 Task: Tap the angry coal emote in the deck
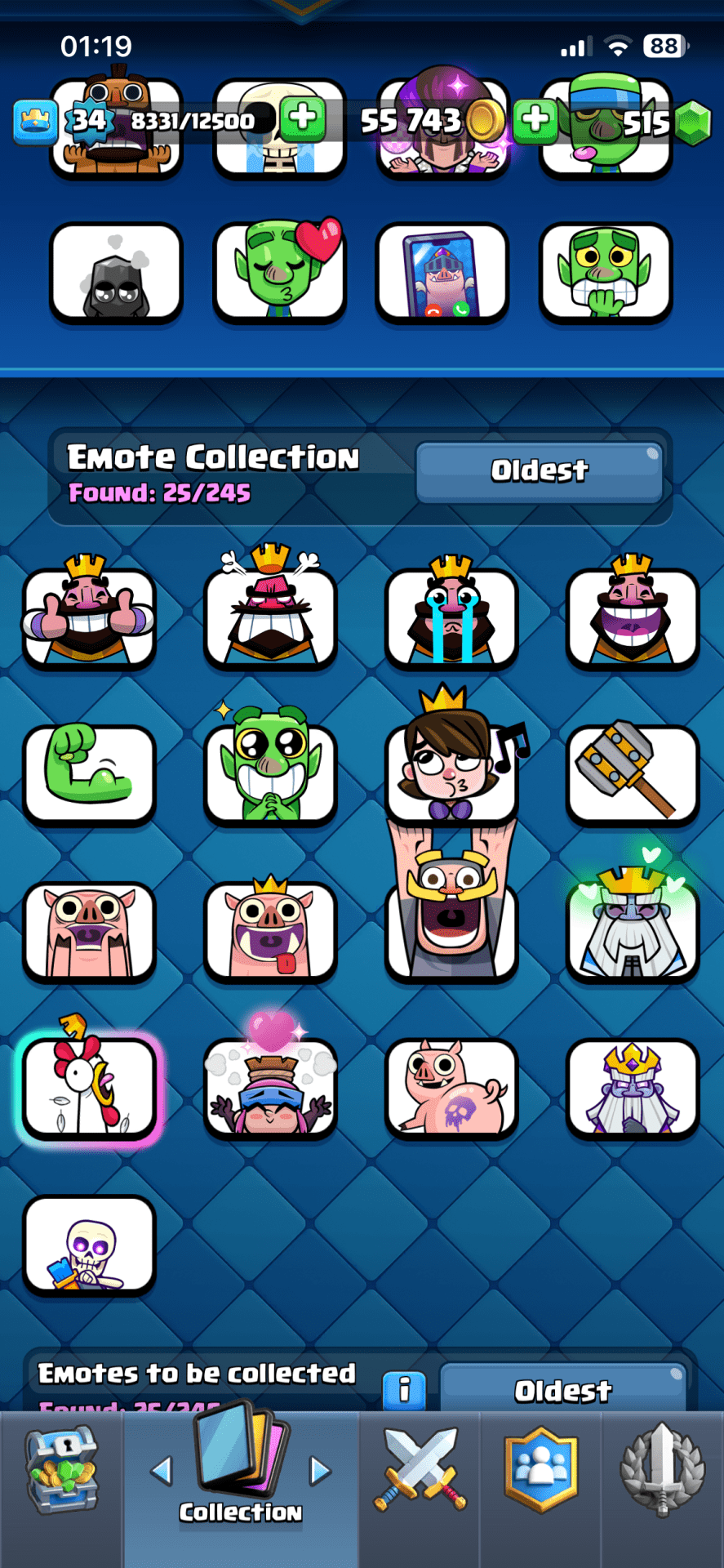(116, 272)
